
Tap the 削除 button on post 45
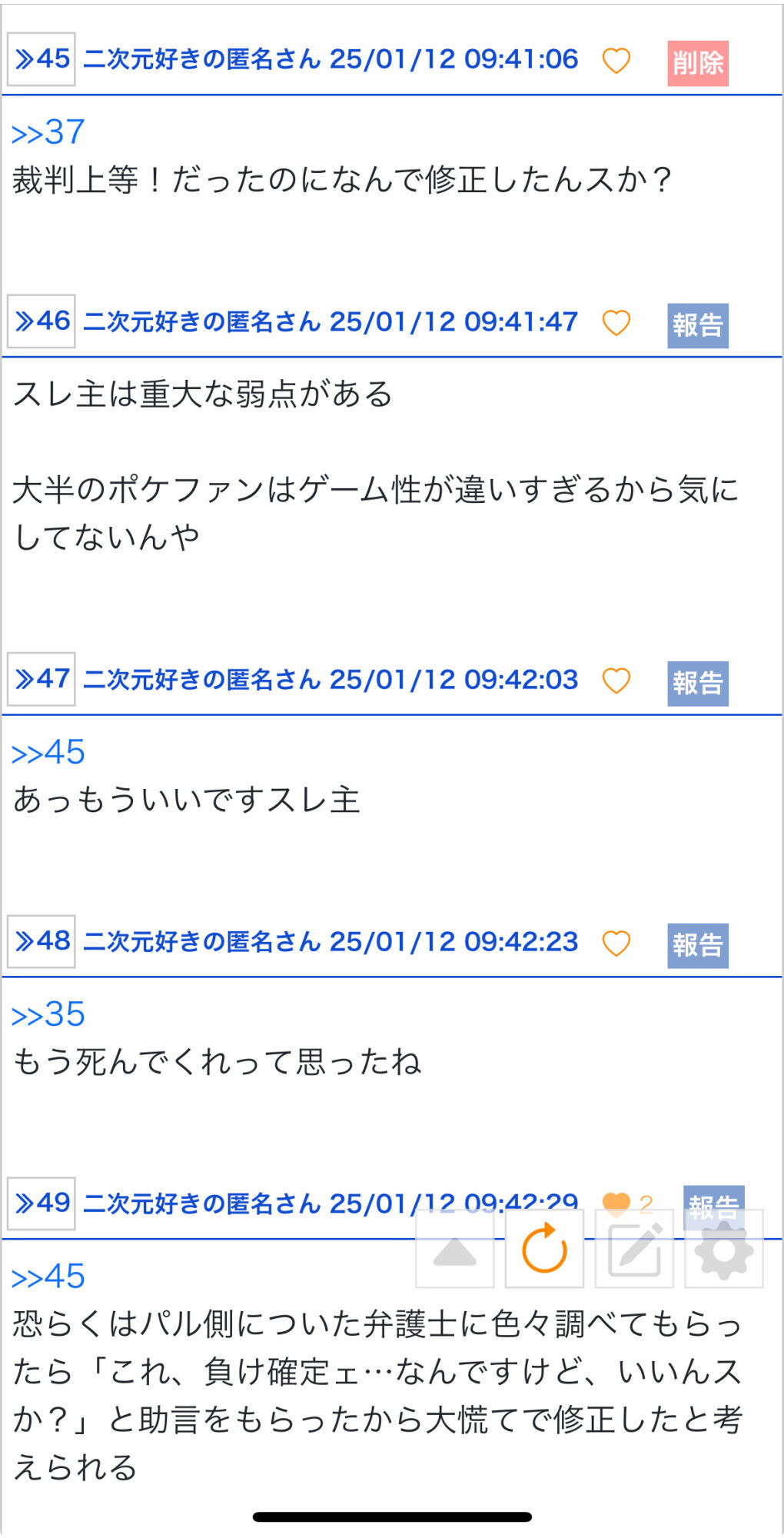(x=697, y=63)
